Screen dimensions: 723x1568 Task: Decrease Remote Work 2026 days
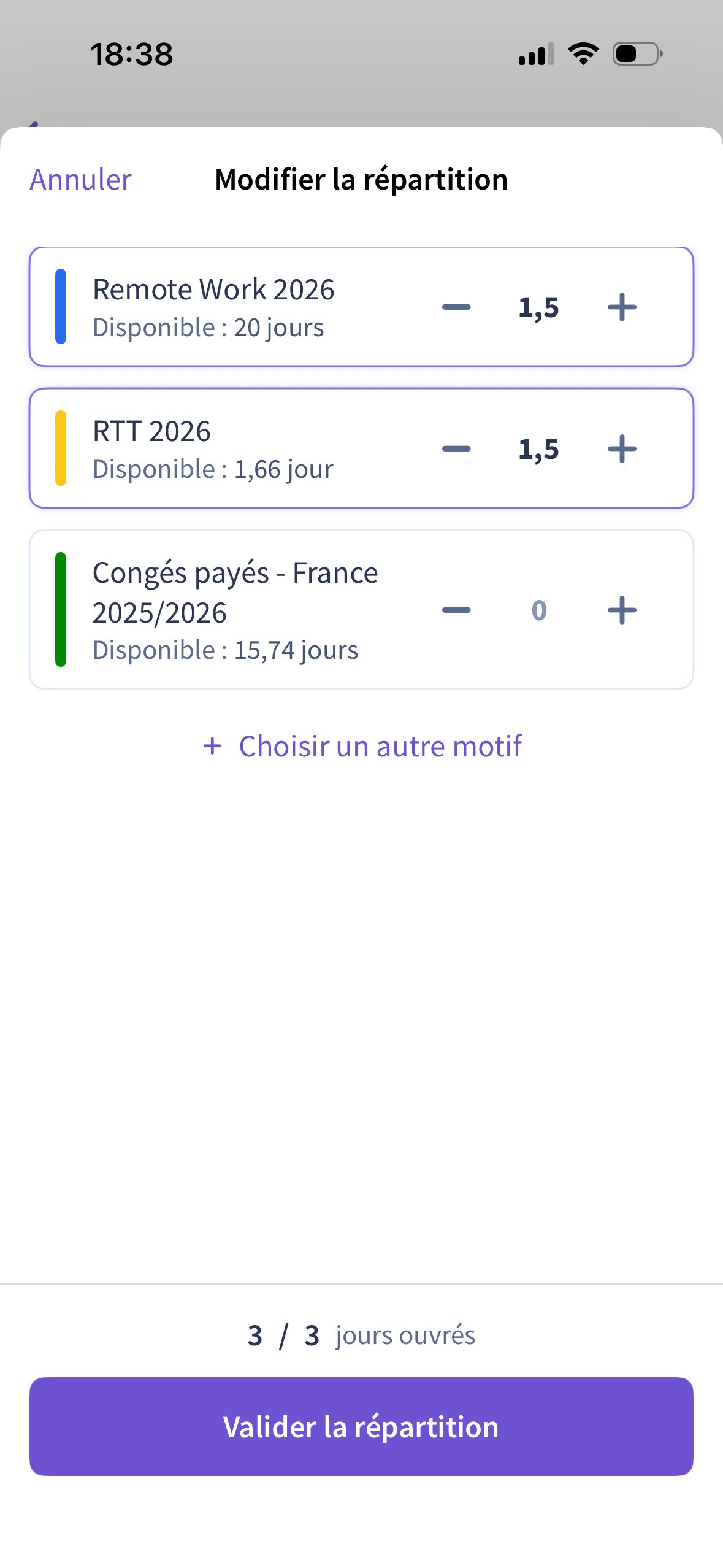point(456,307)
